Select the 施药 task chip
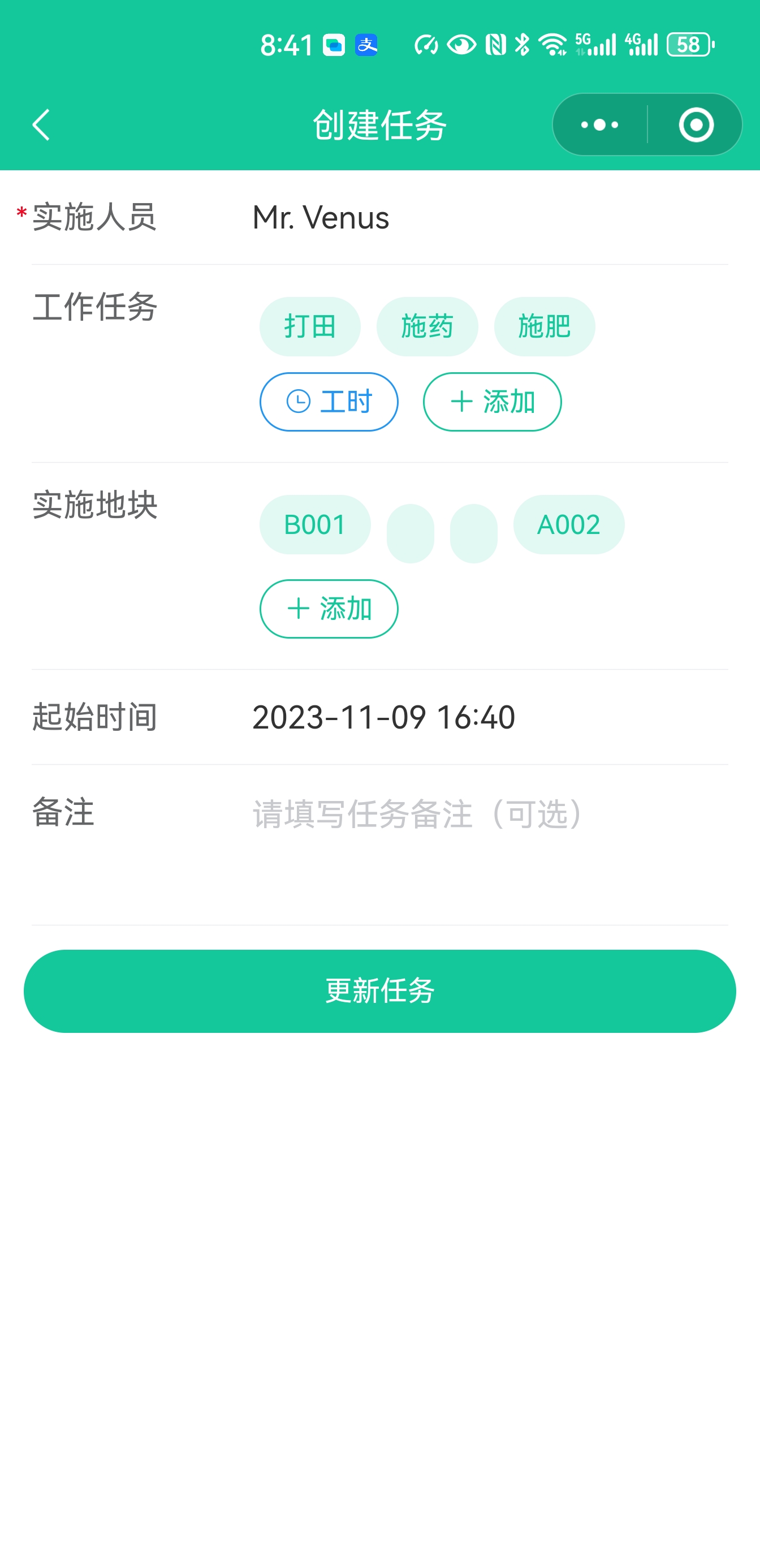760x1568 pixels. click(x=427, y=326)
